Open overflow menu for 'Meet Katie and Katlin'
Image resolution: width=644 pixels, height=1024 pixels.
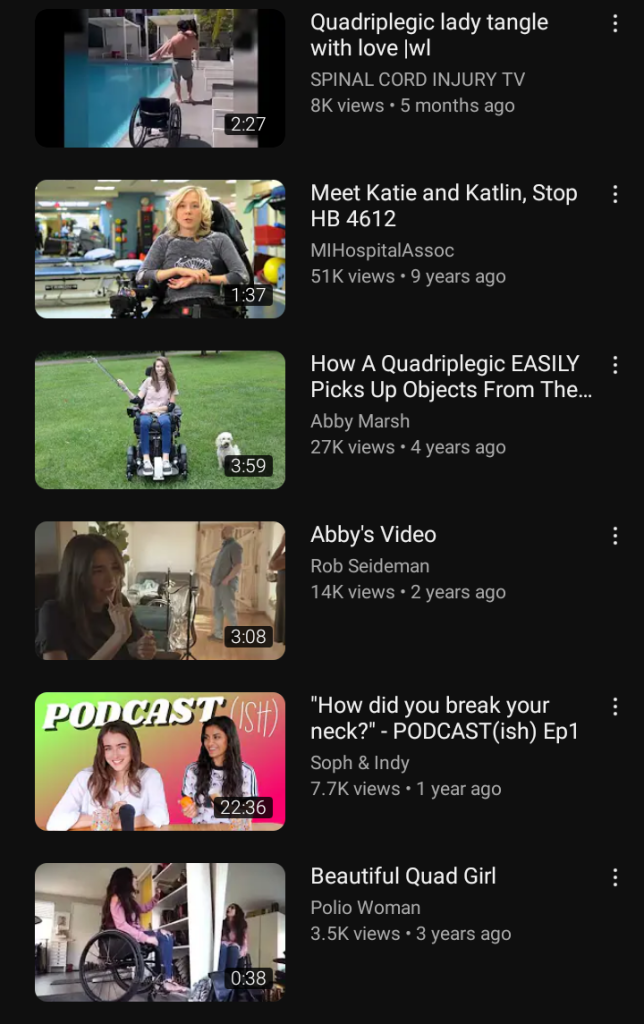tap(615, 194)
